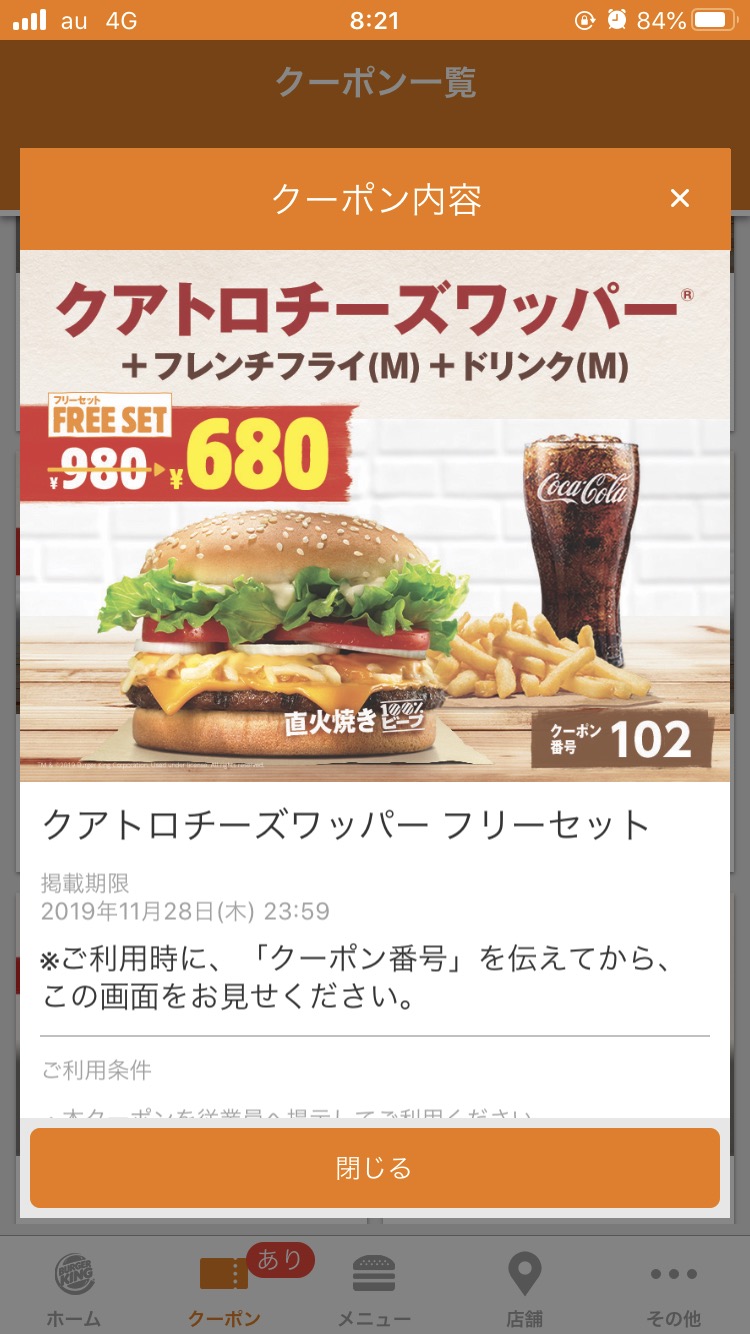Viewport: 750px width, 1334px height.
Task: Open the その他 tab
Action: click(674, 1288)
